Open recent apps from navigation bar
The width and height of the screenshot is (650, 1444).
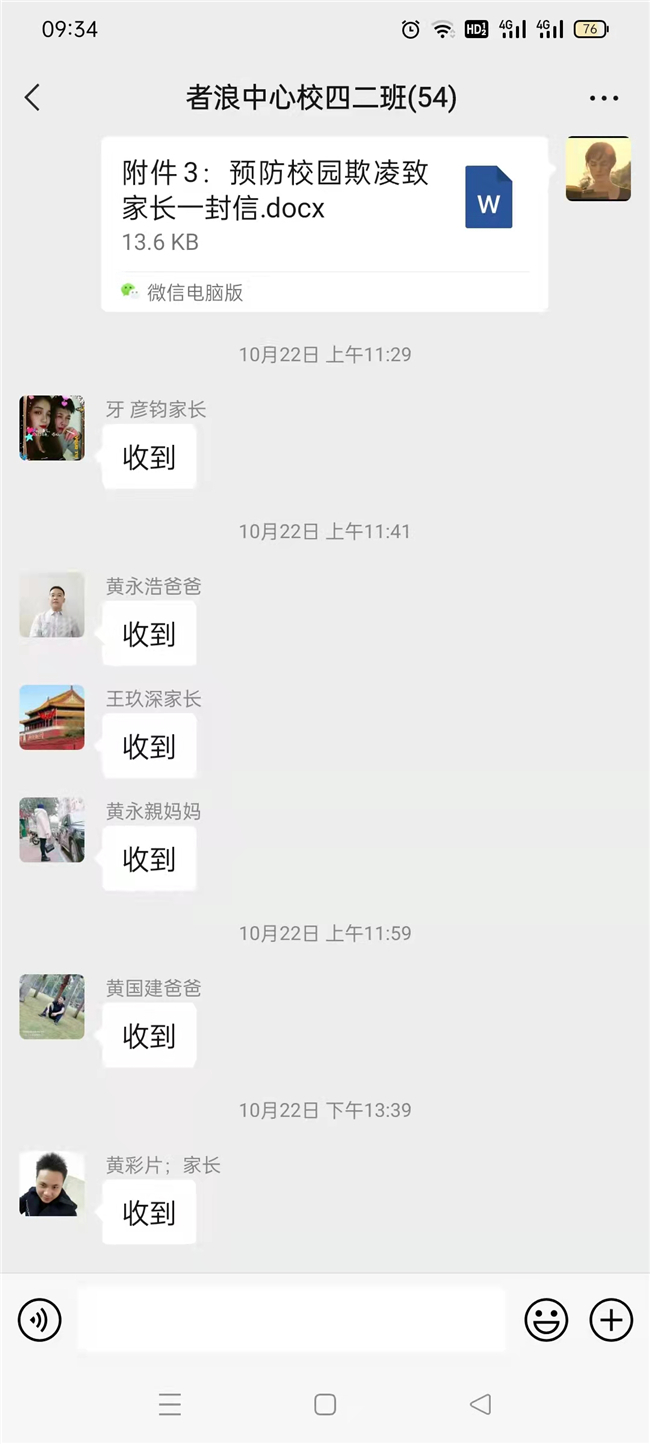pyautogui.click(x=170, y=1404)
